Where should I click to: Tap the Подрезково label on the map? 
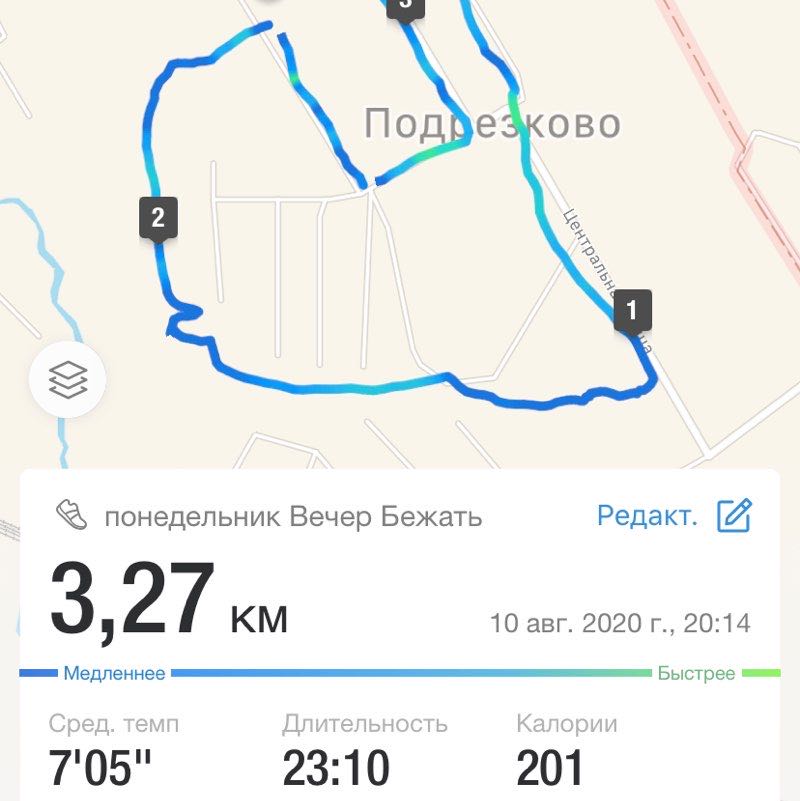(494, 121)
